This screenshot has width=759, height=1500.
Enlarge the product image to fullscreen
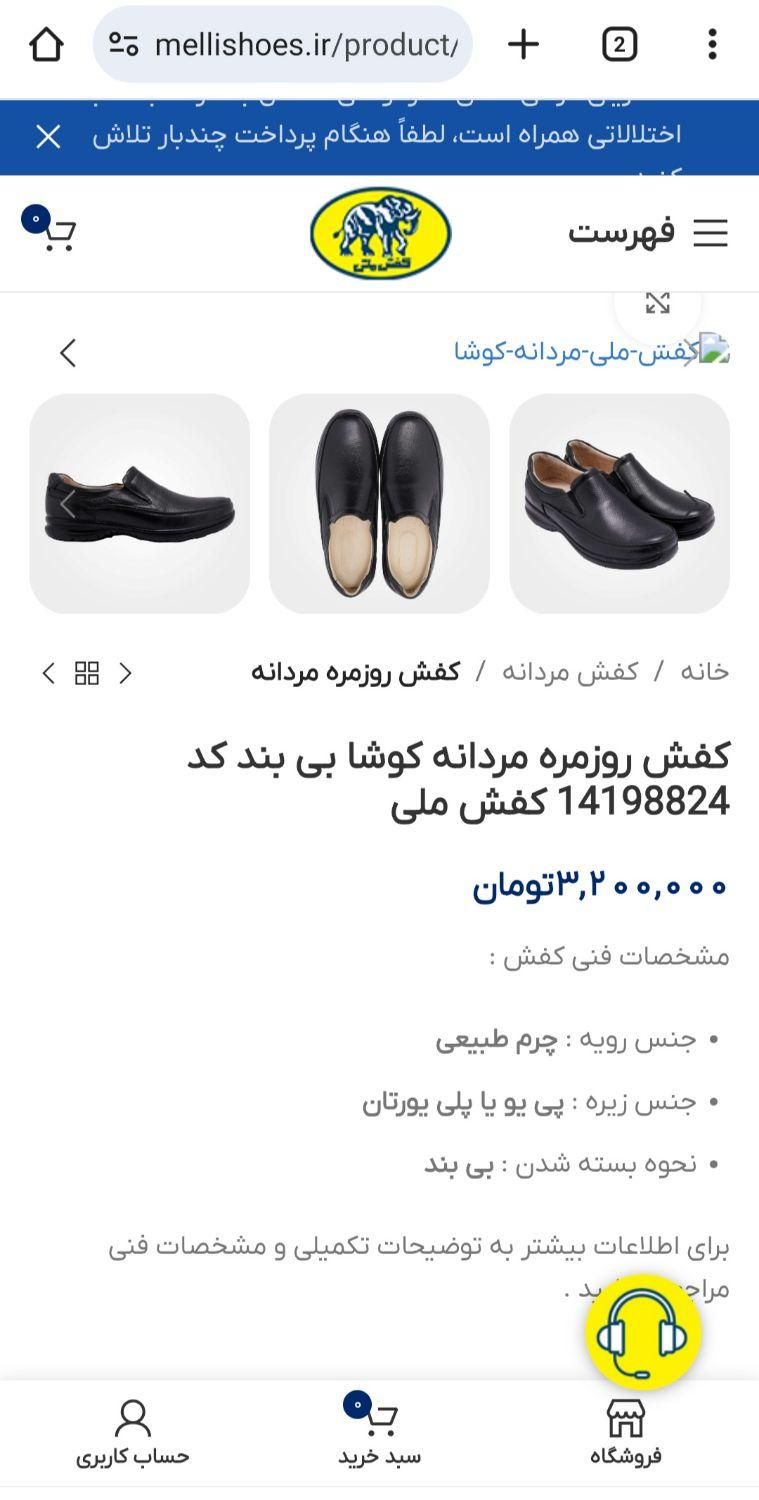click(x=657, y=303)
